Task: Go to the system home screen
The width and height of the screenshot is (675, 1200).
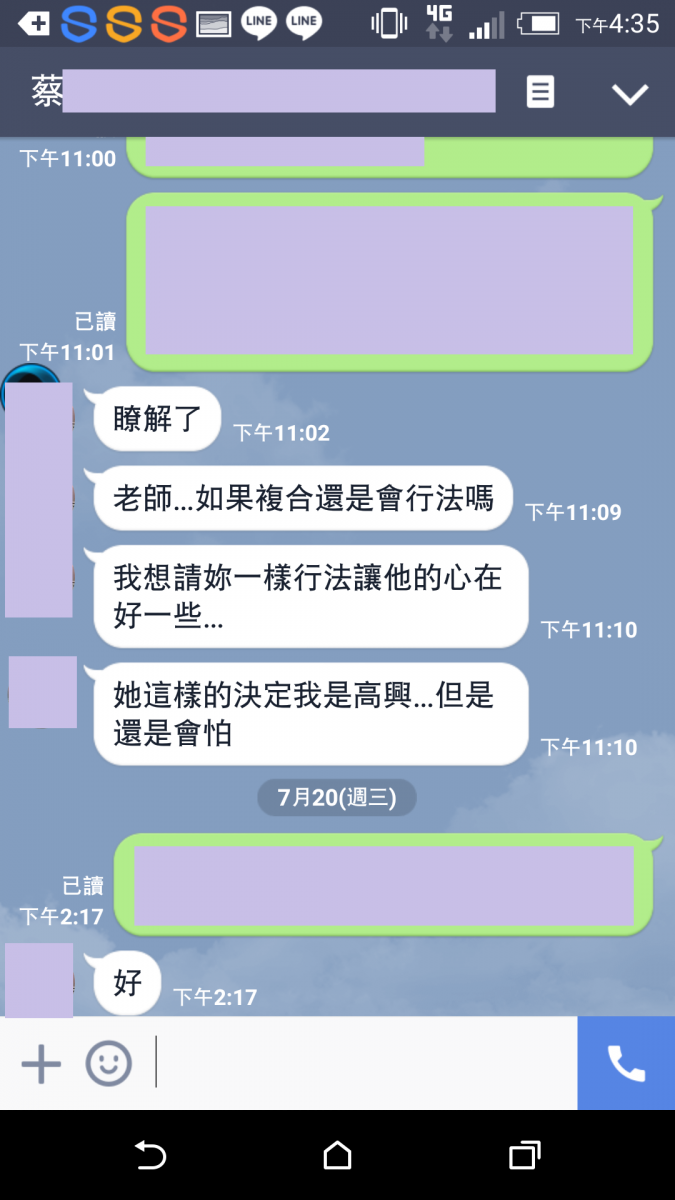Action: coord(338,1156)
